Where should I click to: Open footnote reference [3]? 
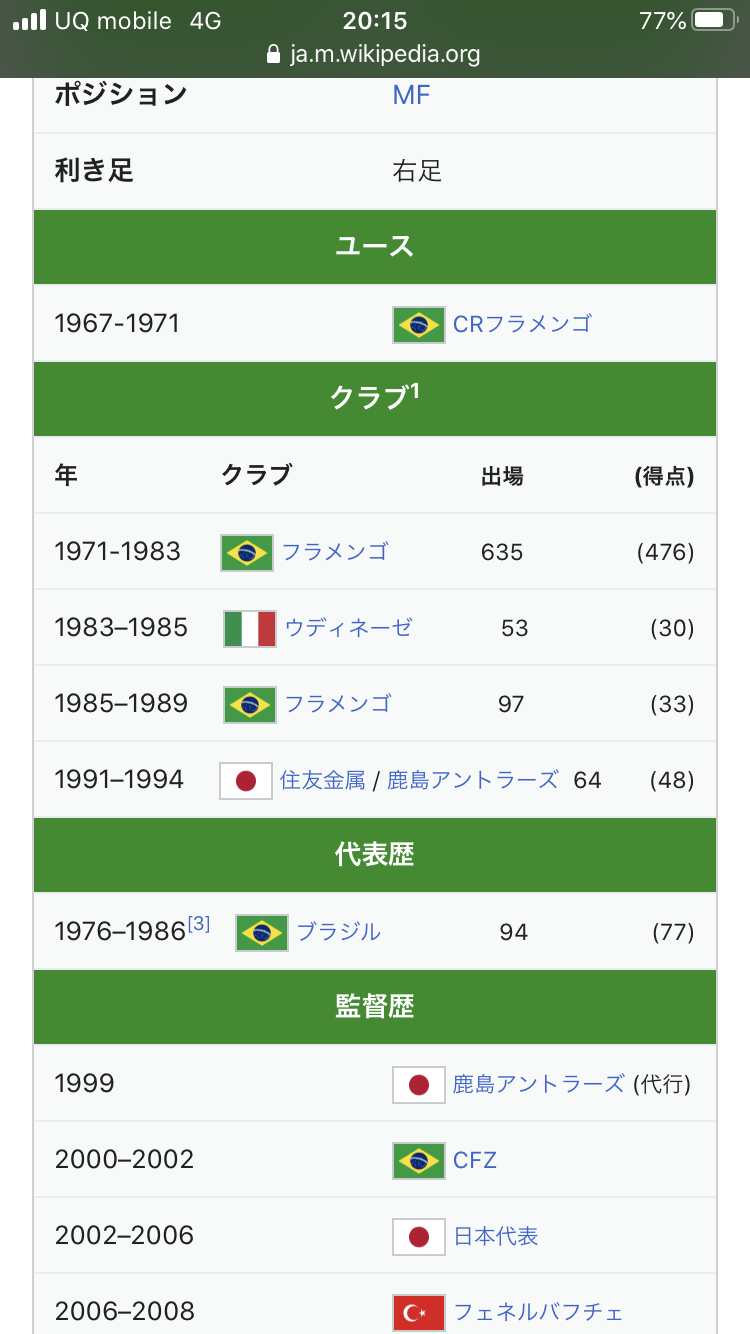[x=199, y=924]
